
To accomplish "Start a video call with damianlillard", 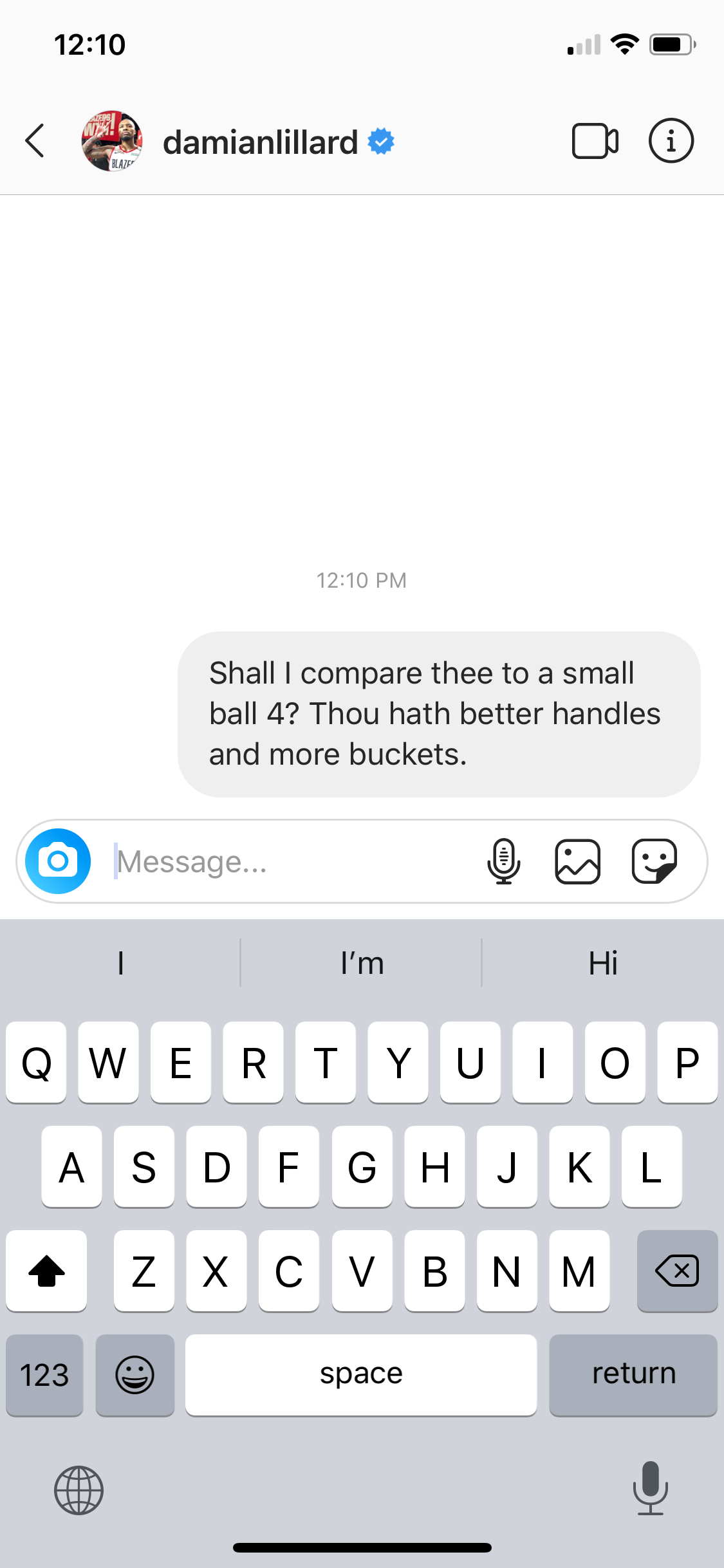I will pos(595,140).
